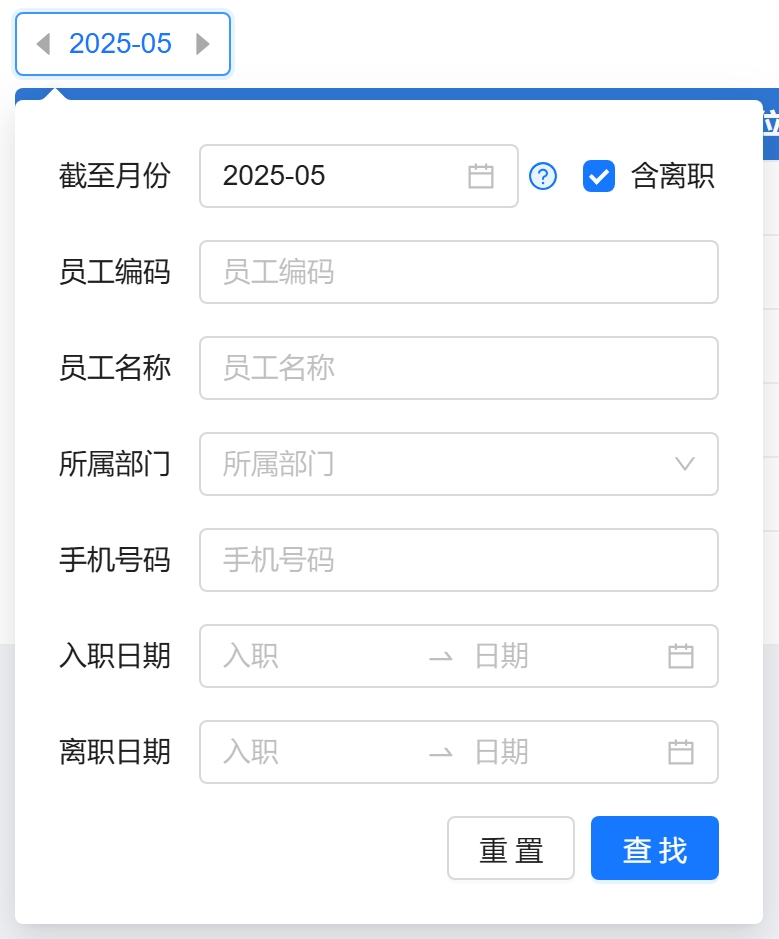Run the search with 查找
779x939 pixels.
pos(654,848)
